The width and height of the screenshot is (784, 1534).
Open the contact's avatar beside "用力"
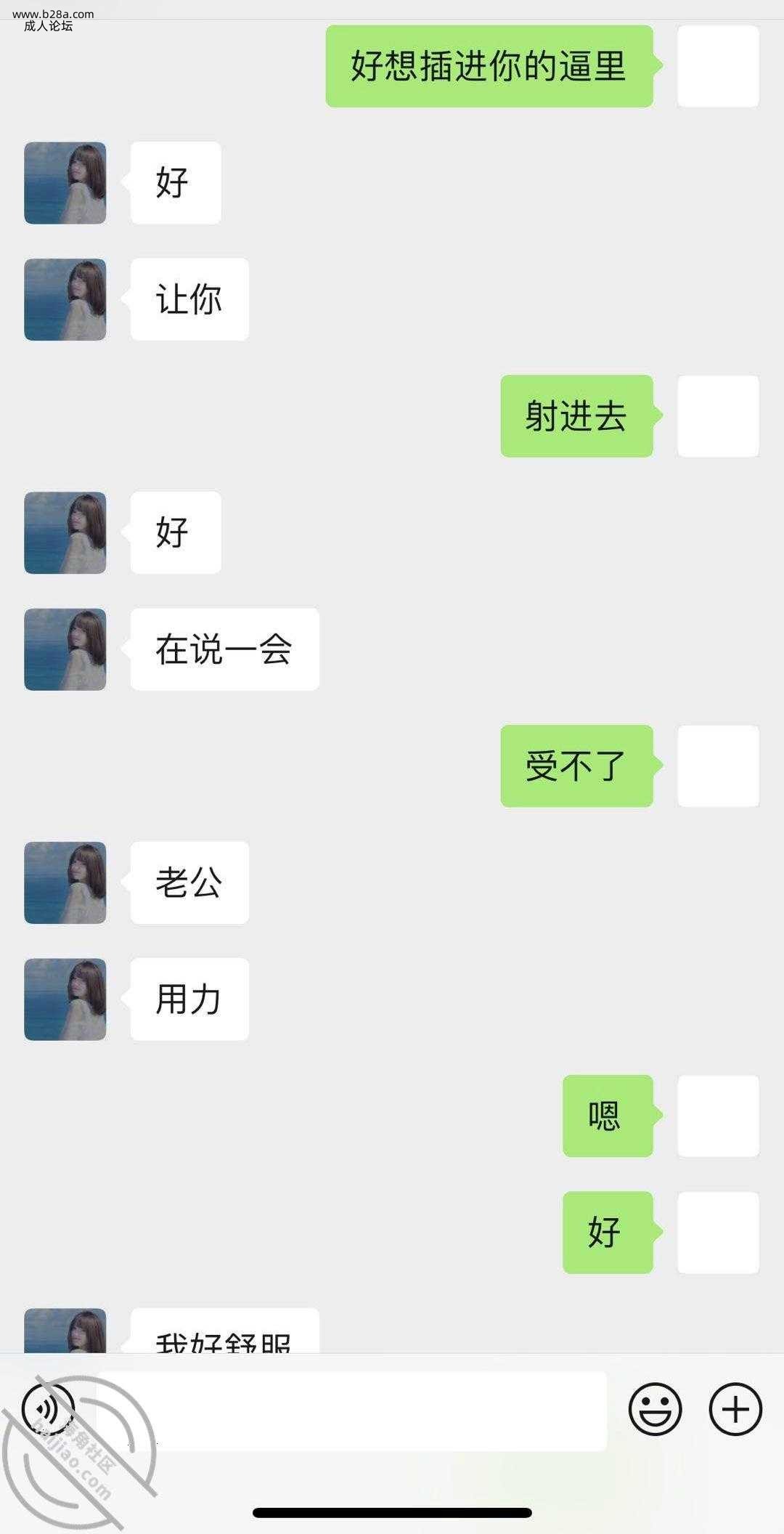[x=65, y=999]
